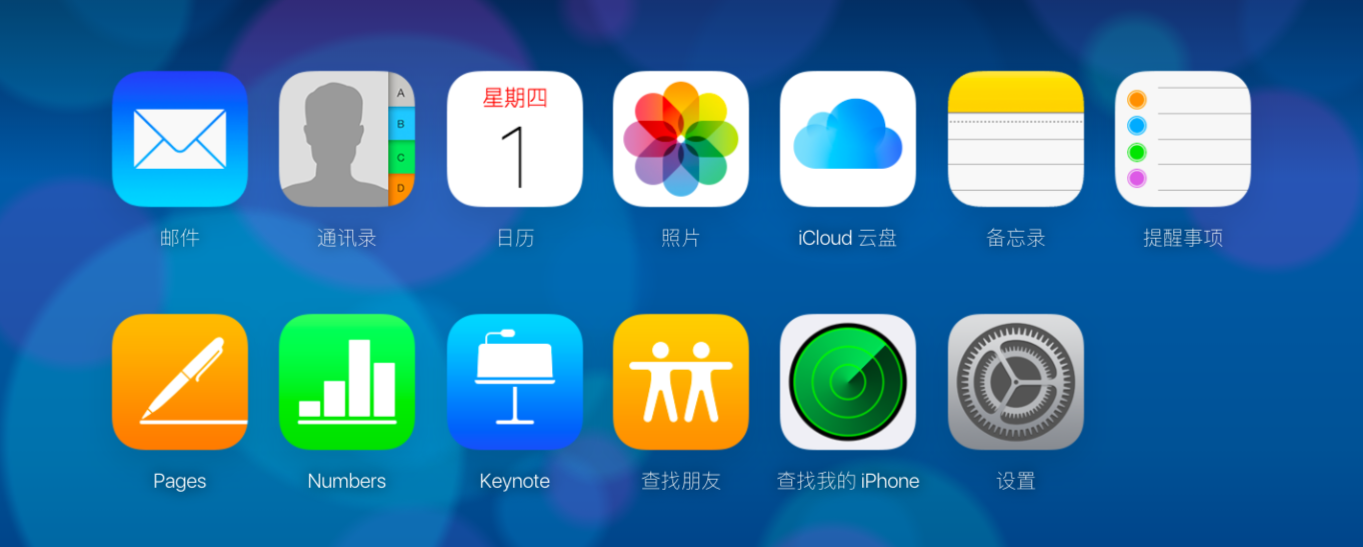Open 设置 settings

(1015, 382)
